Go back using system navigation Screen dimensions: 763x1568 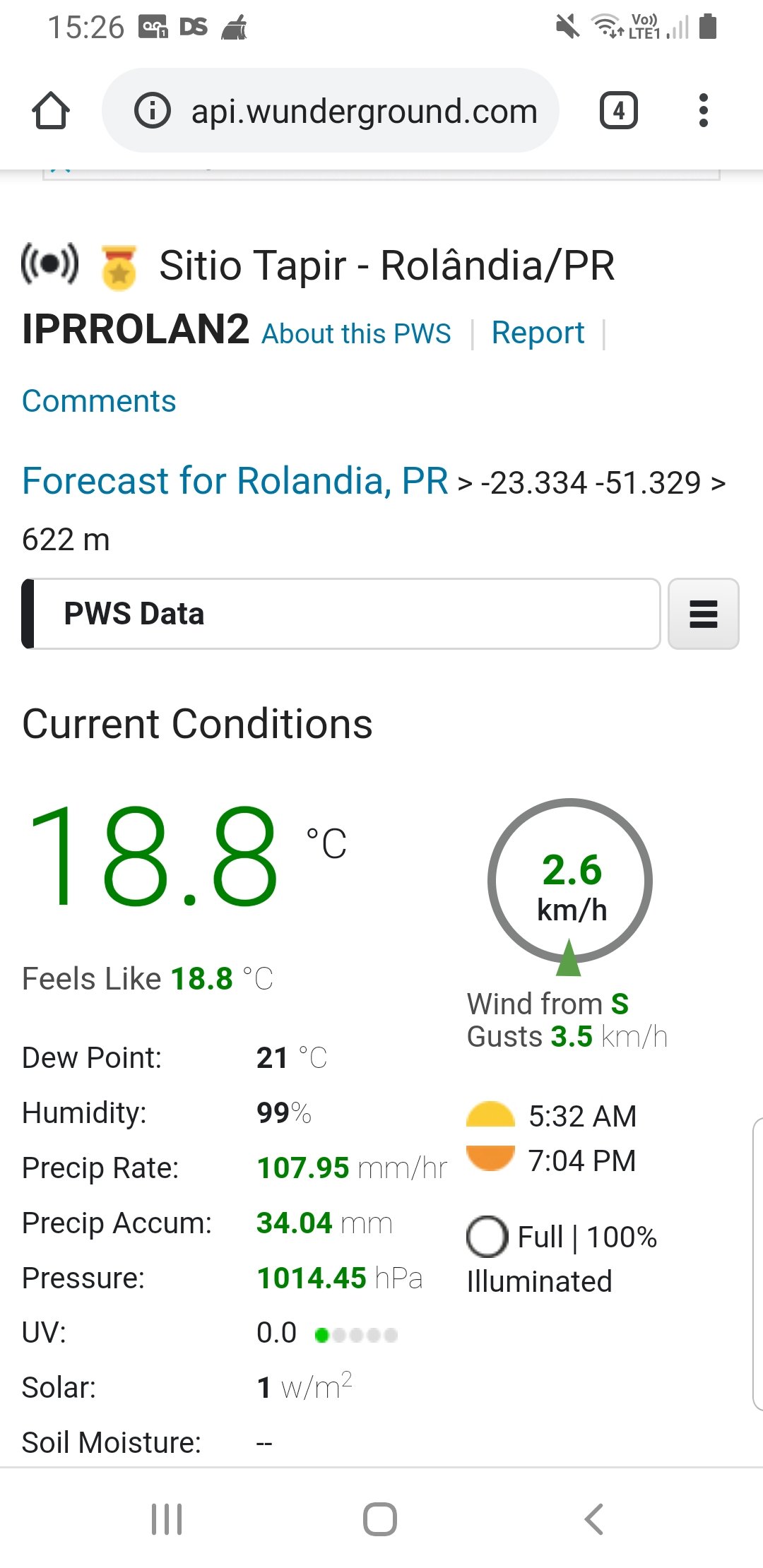click(x=594, y=1519)
